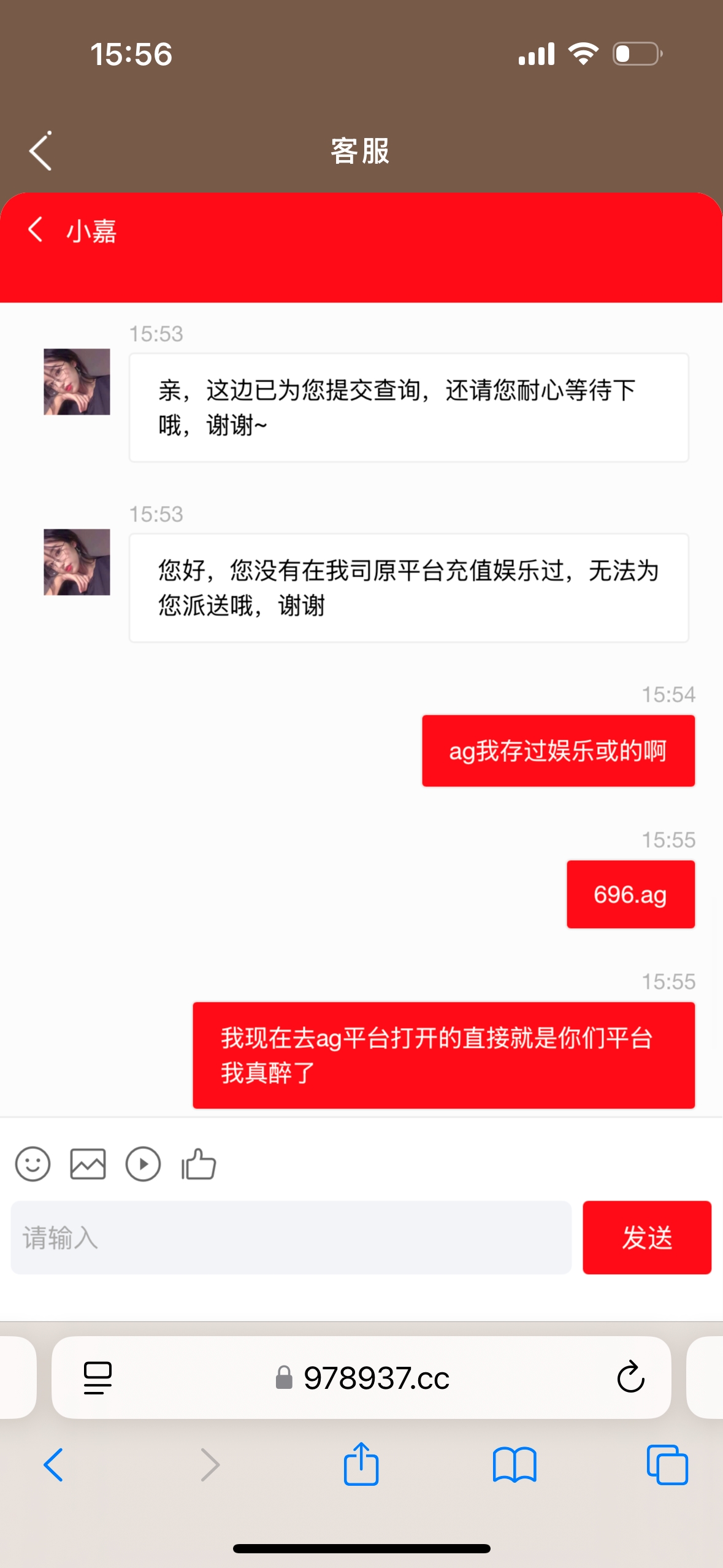Show open Safari tabs
The height and width of the screenshot is (1568, 723).
667,1465
